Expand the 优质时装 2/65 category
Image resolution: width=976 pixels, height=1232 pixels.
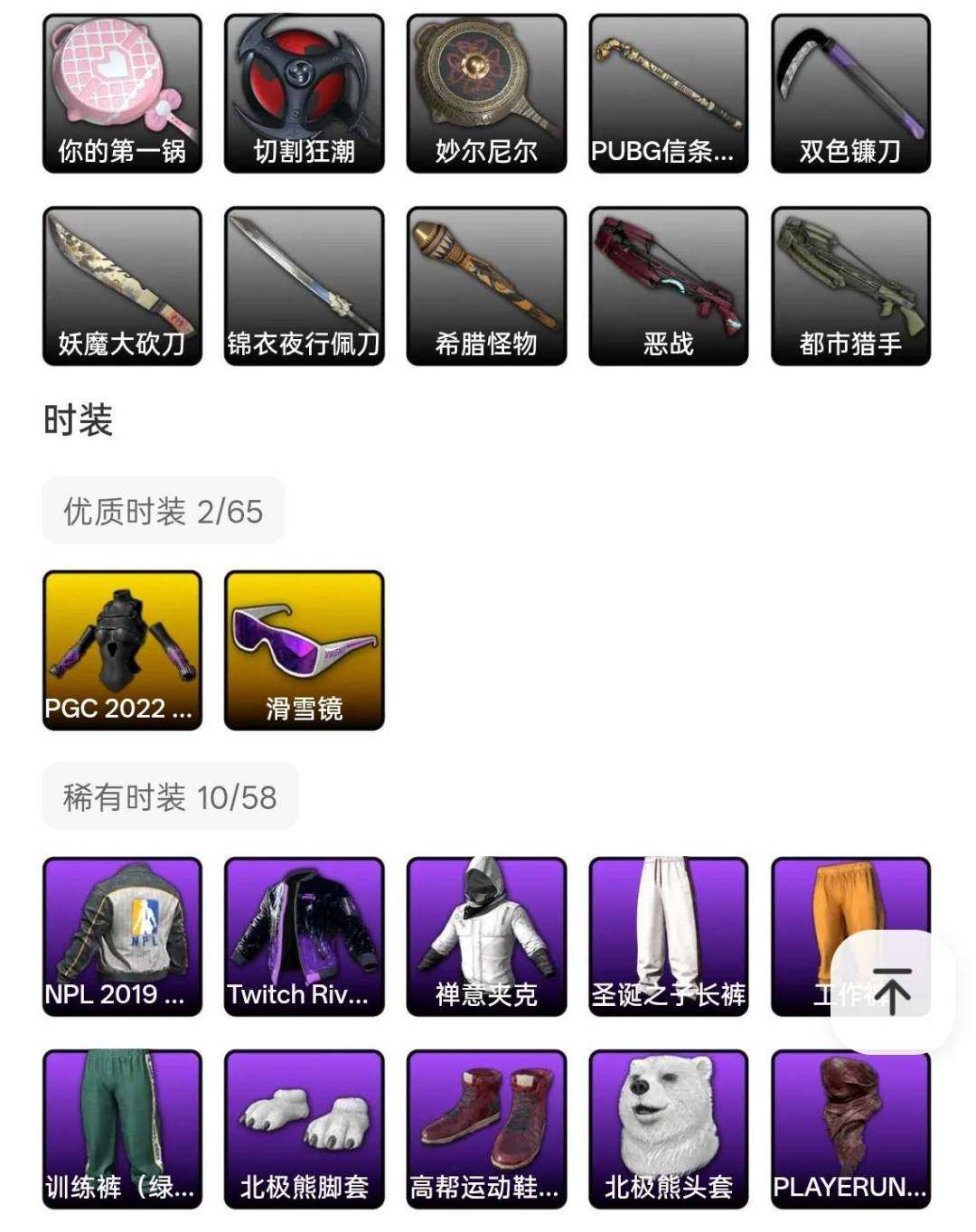(163, 510)
